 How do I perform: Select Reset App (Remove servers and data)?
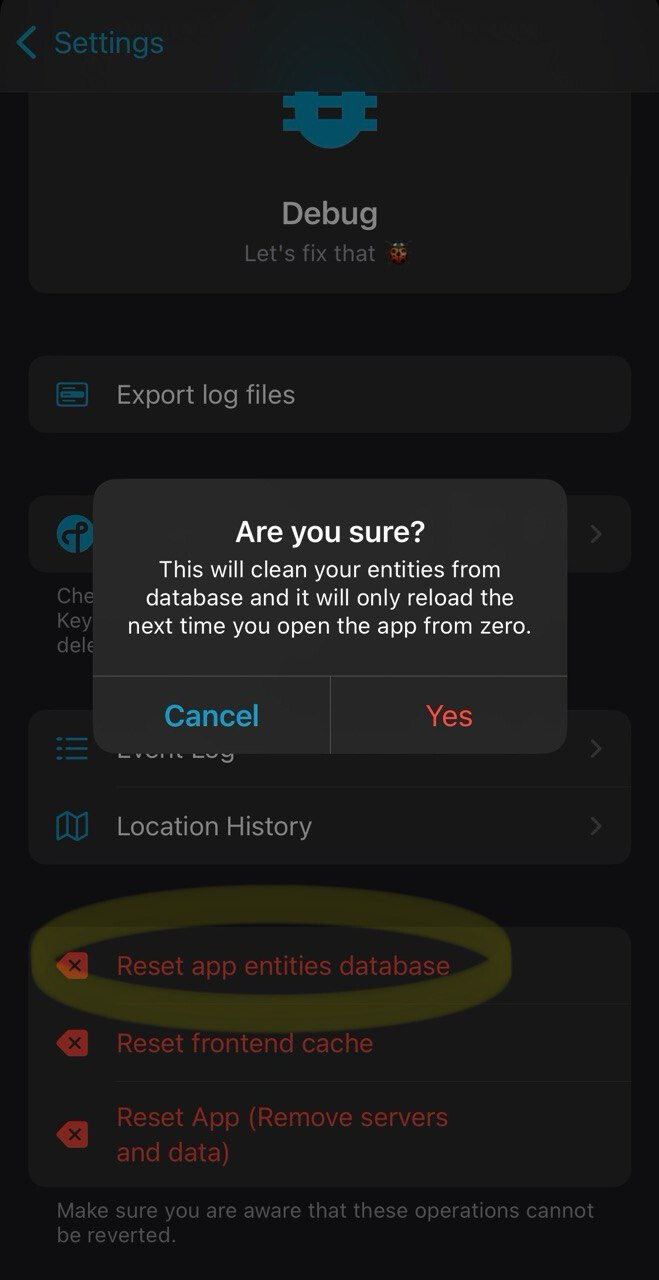click(282, 1134)
